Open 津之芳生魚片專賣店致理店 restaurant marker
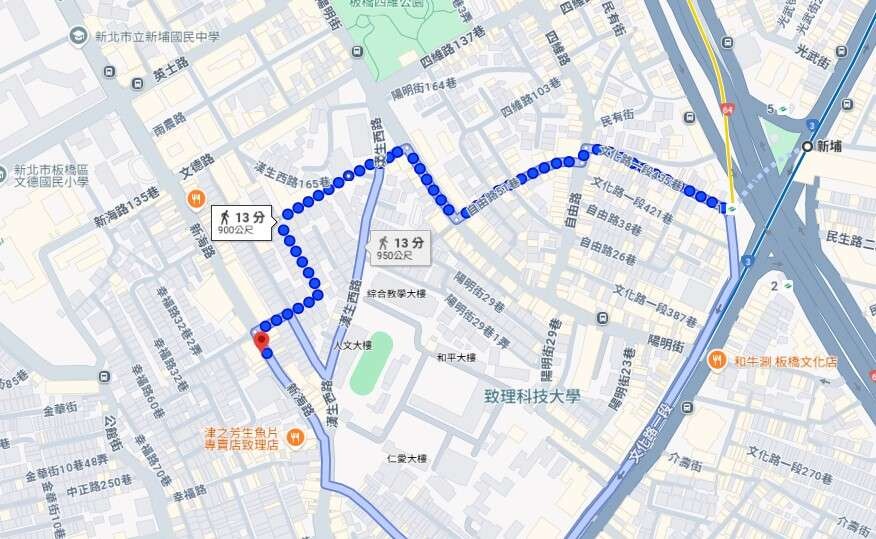The width and height of the screenshot is (876, 539). click(x=295, y=437)
